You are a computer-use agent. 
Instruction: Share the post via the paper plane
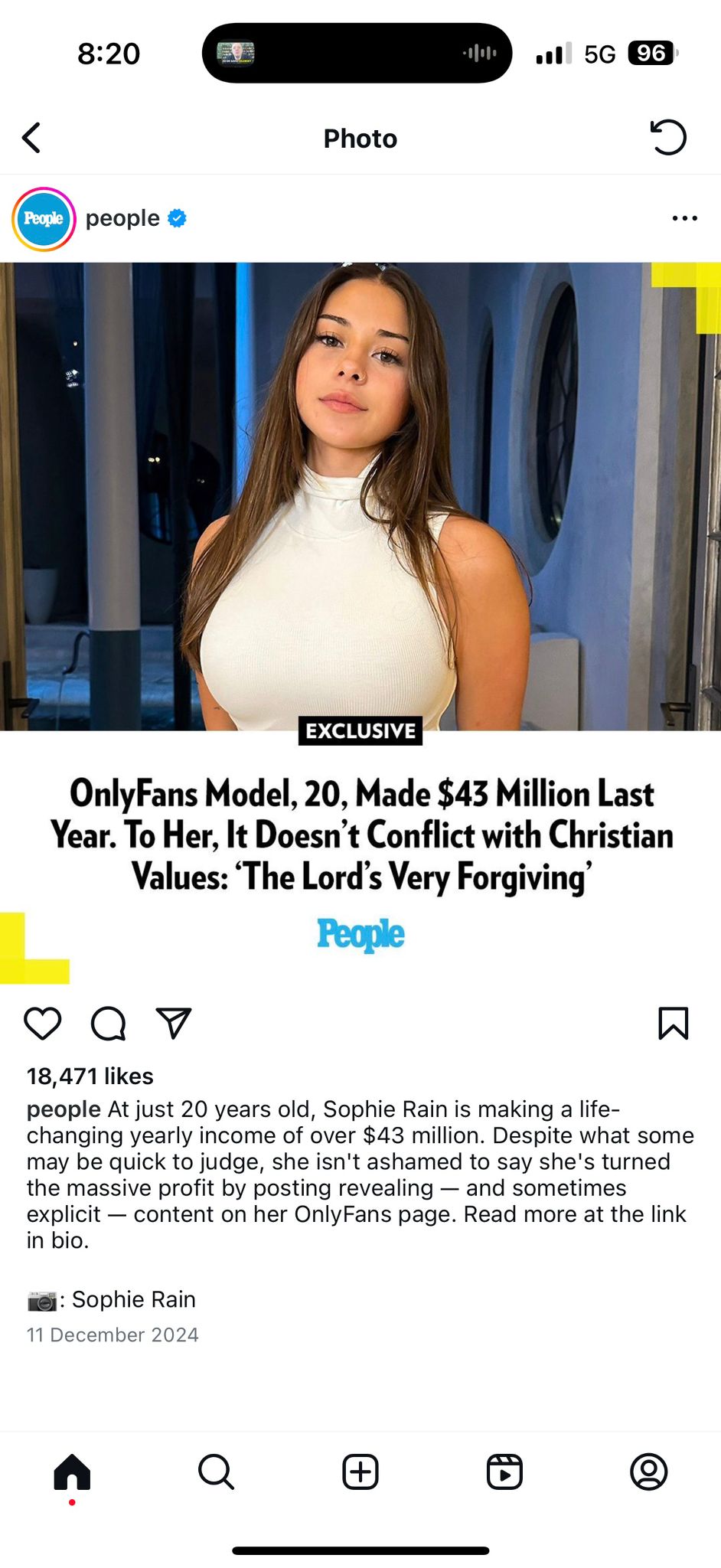(173, 1024)
